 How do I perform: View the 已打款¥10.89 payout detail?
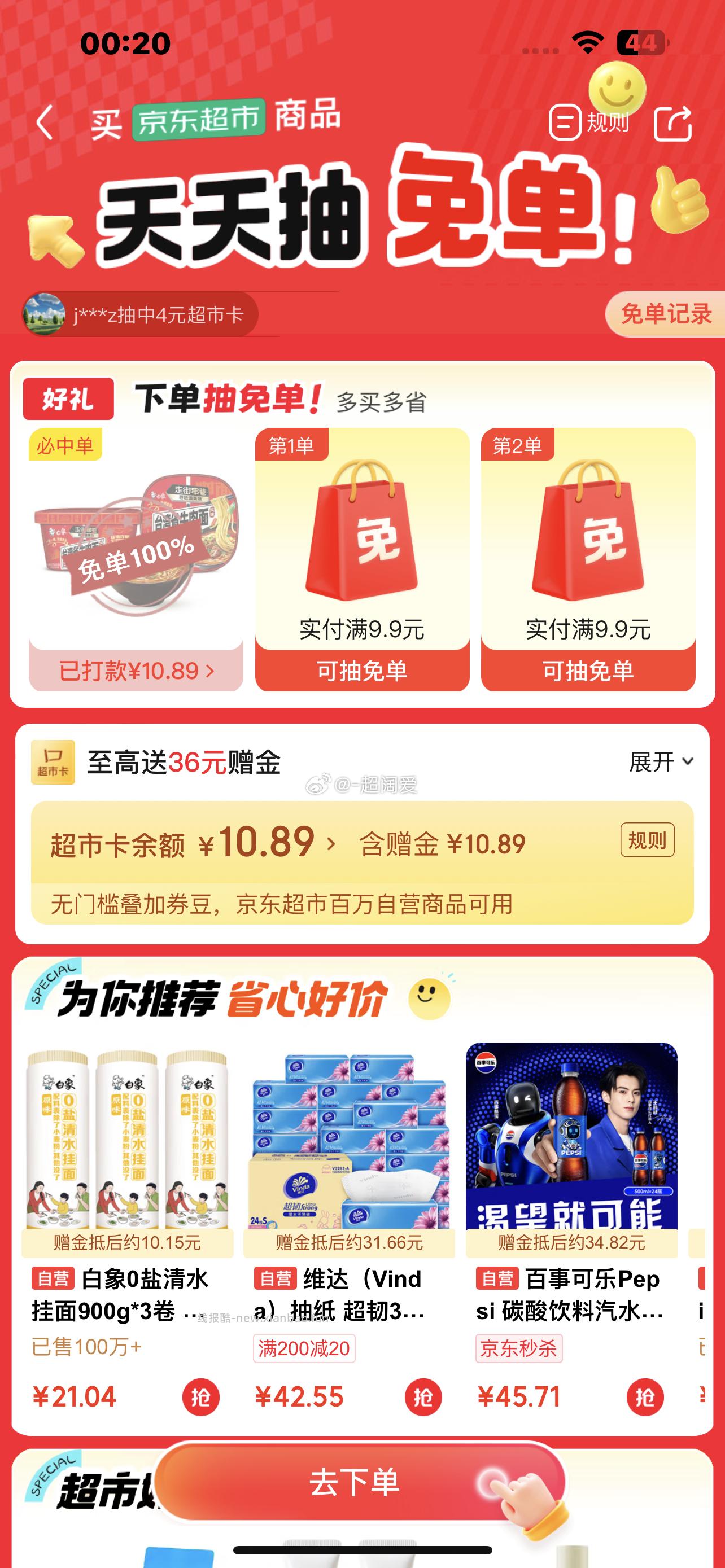pos(136,671)
